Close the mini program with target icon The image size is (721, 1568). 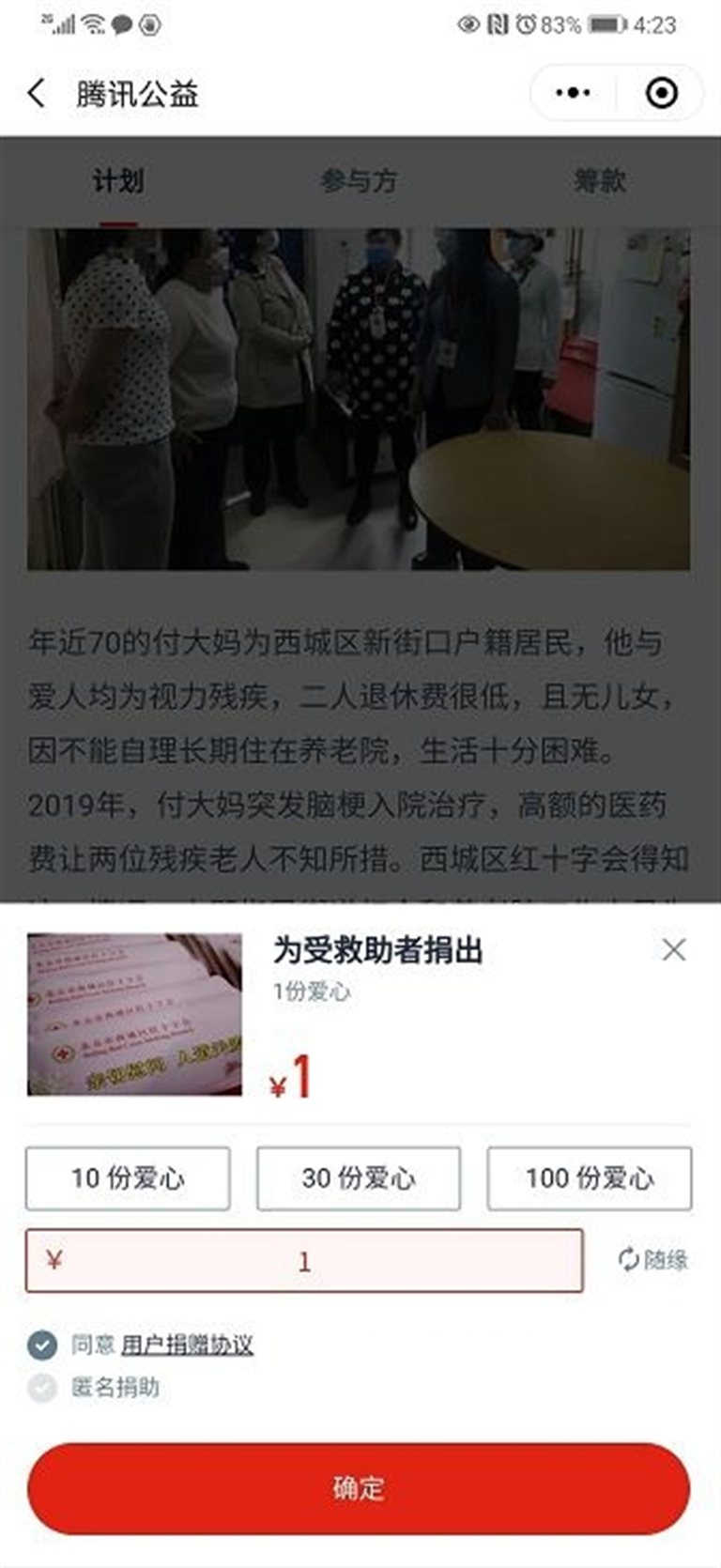[661, 93]
